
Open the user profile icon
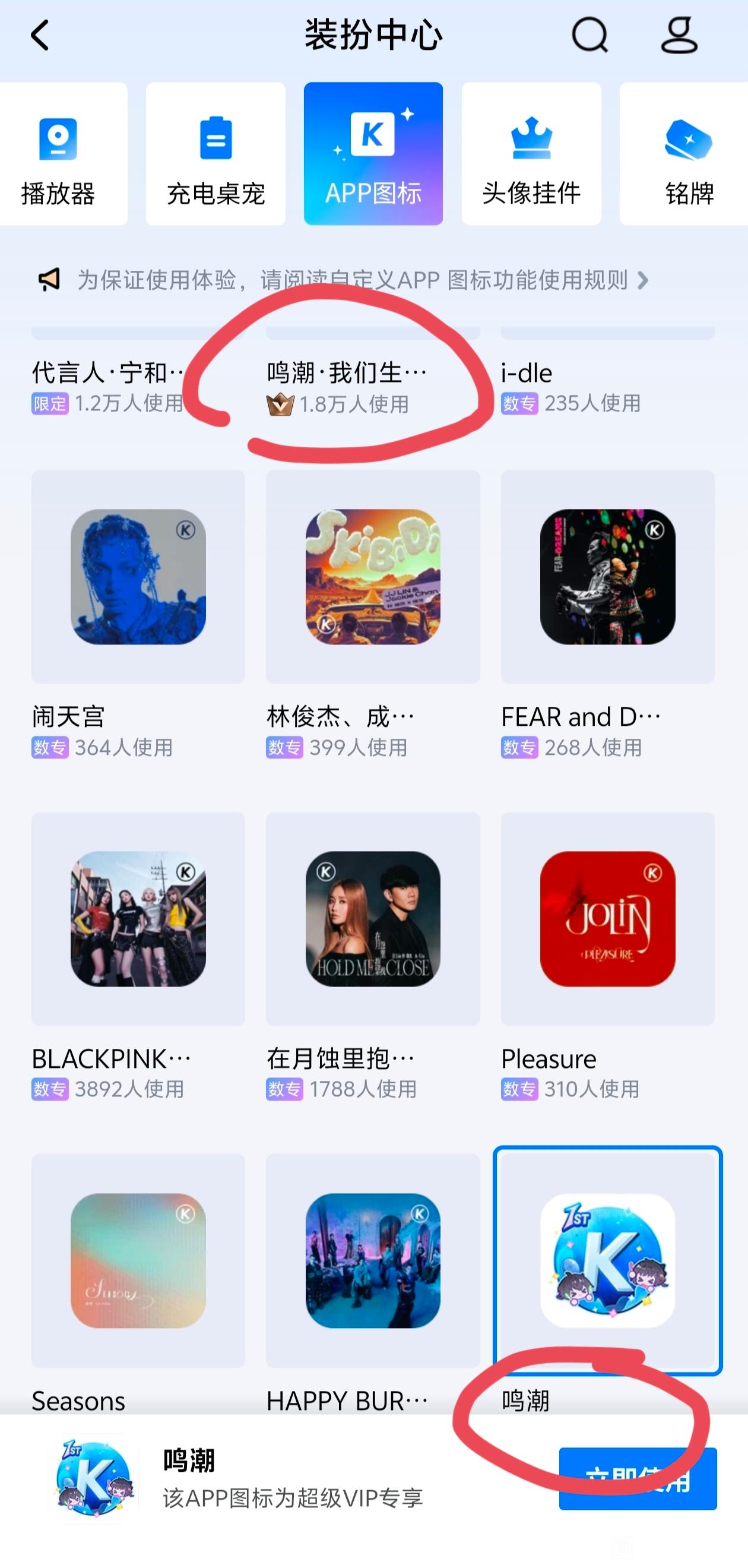[679, 35]
